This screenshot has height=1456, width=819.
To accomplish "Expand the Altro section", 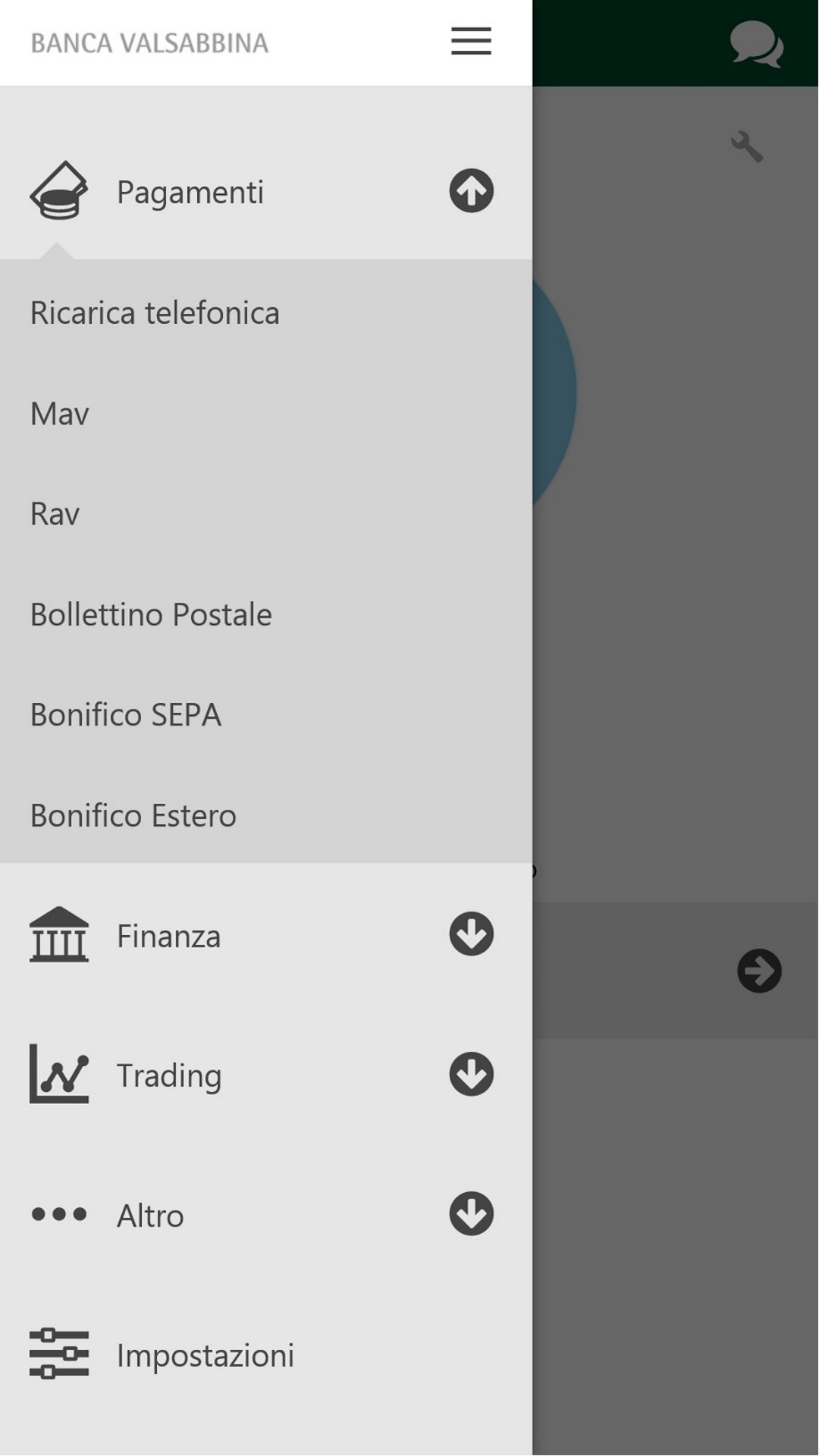I will pyautogui.click(x=471, y=1214).
